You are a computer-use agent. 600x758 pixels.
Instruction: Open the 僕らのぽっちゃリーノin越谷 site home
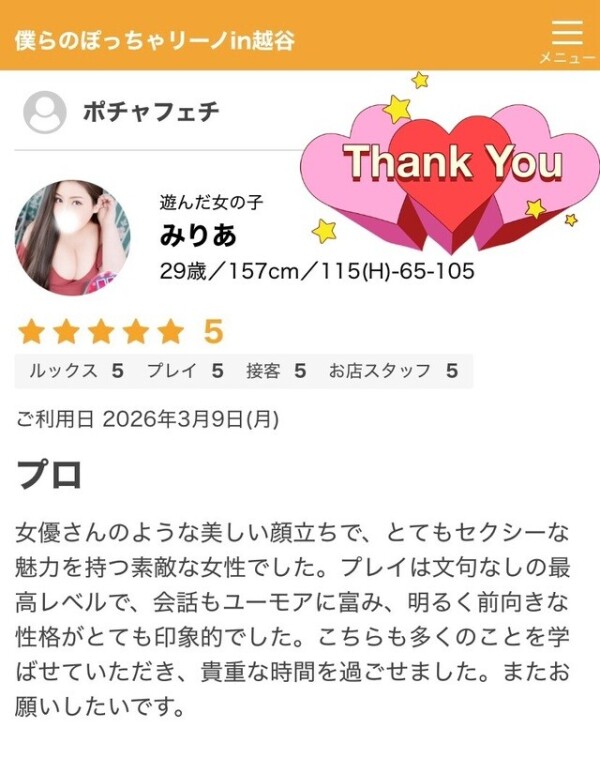coord(155,41)
